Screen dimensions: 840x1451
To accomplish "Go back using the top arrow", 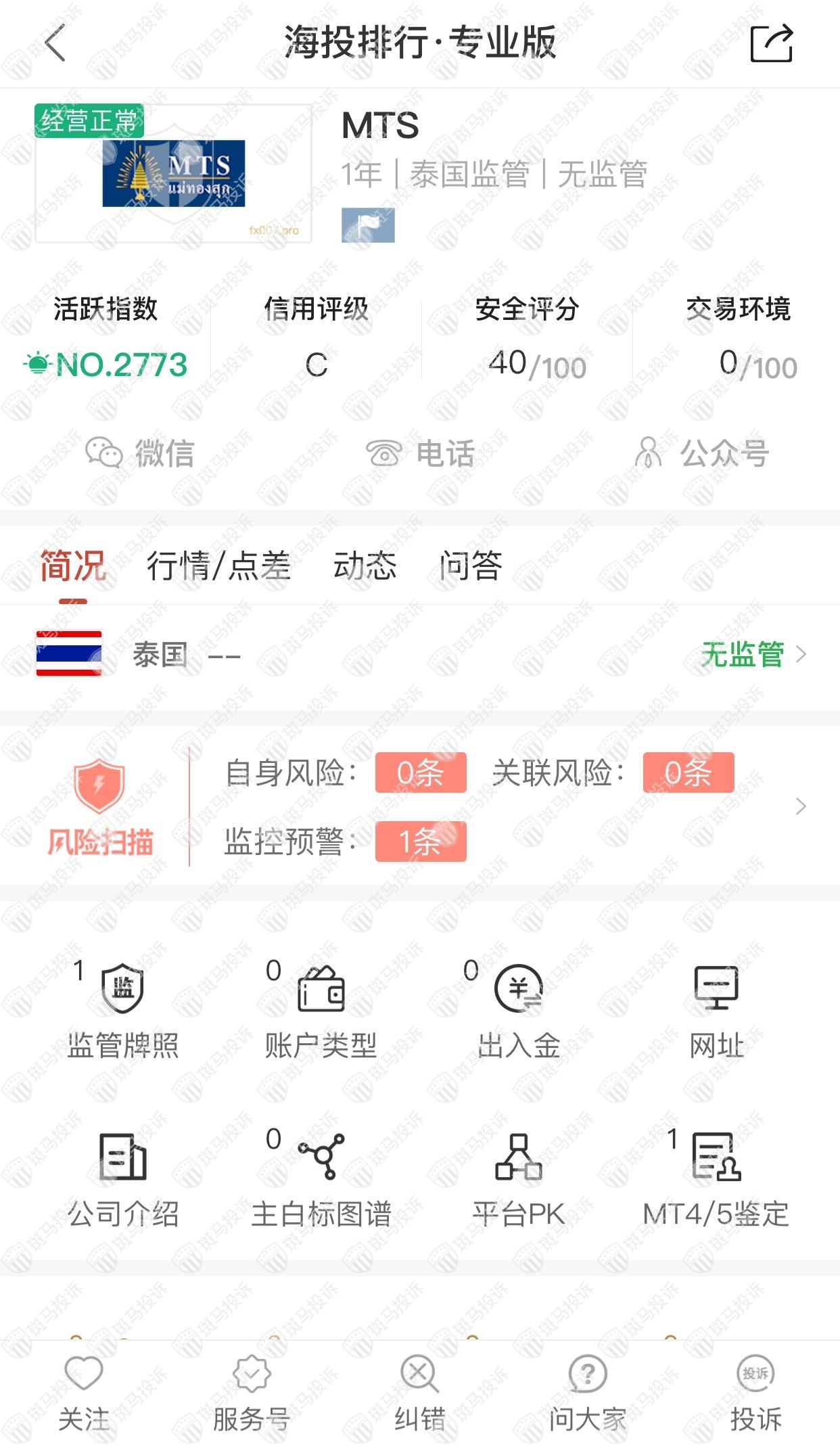I will coord(55,43).
